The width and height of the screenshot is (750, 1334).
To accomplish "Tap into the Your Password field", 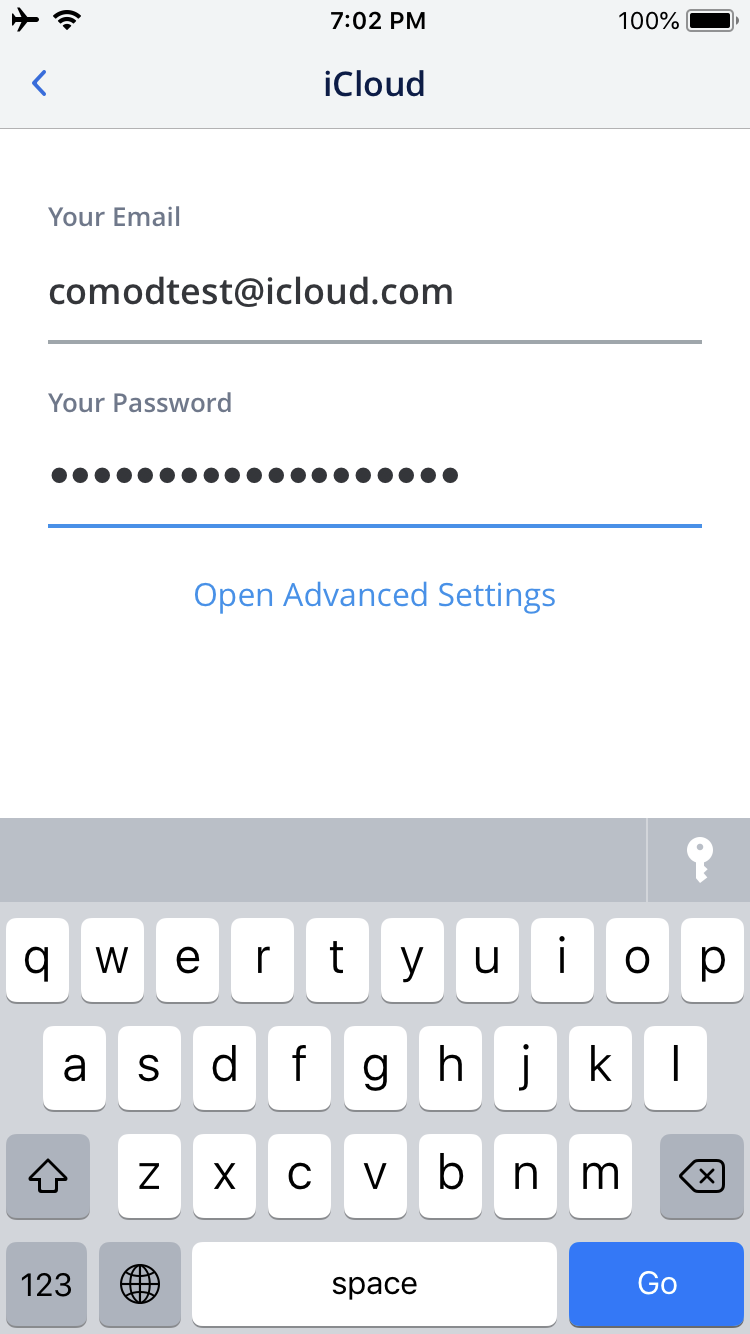I will click(x=374, y=476).
